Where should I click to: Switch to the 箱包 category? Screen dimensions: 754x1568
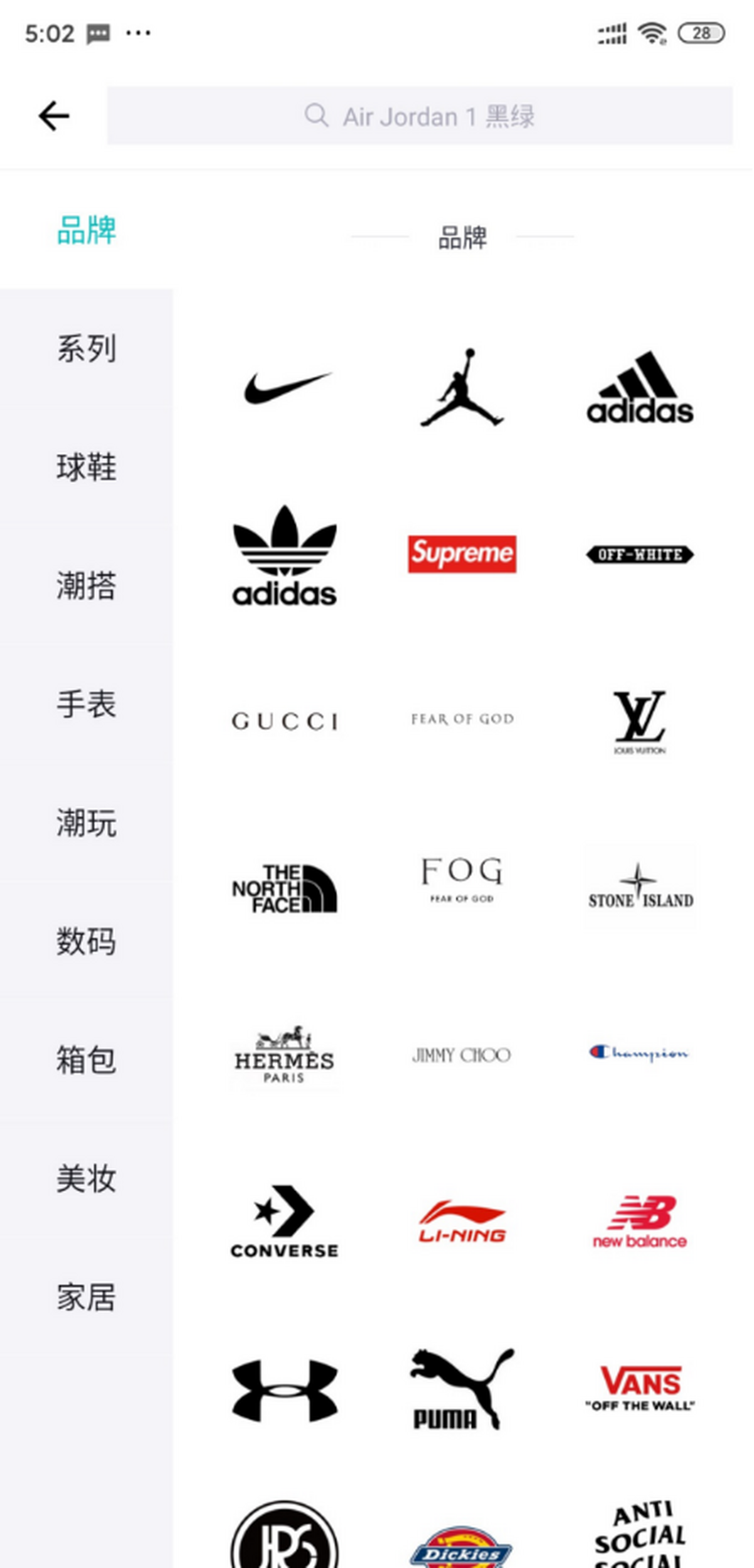pyautogui.click(x=86, y=1059)
